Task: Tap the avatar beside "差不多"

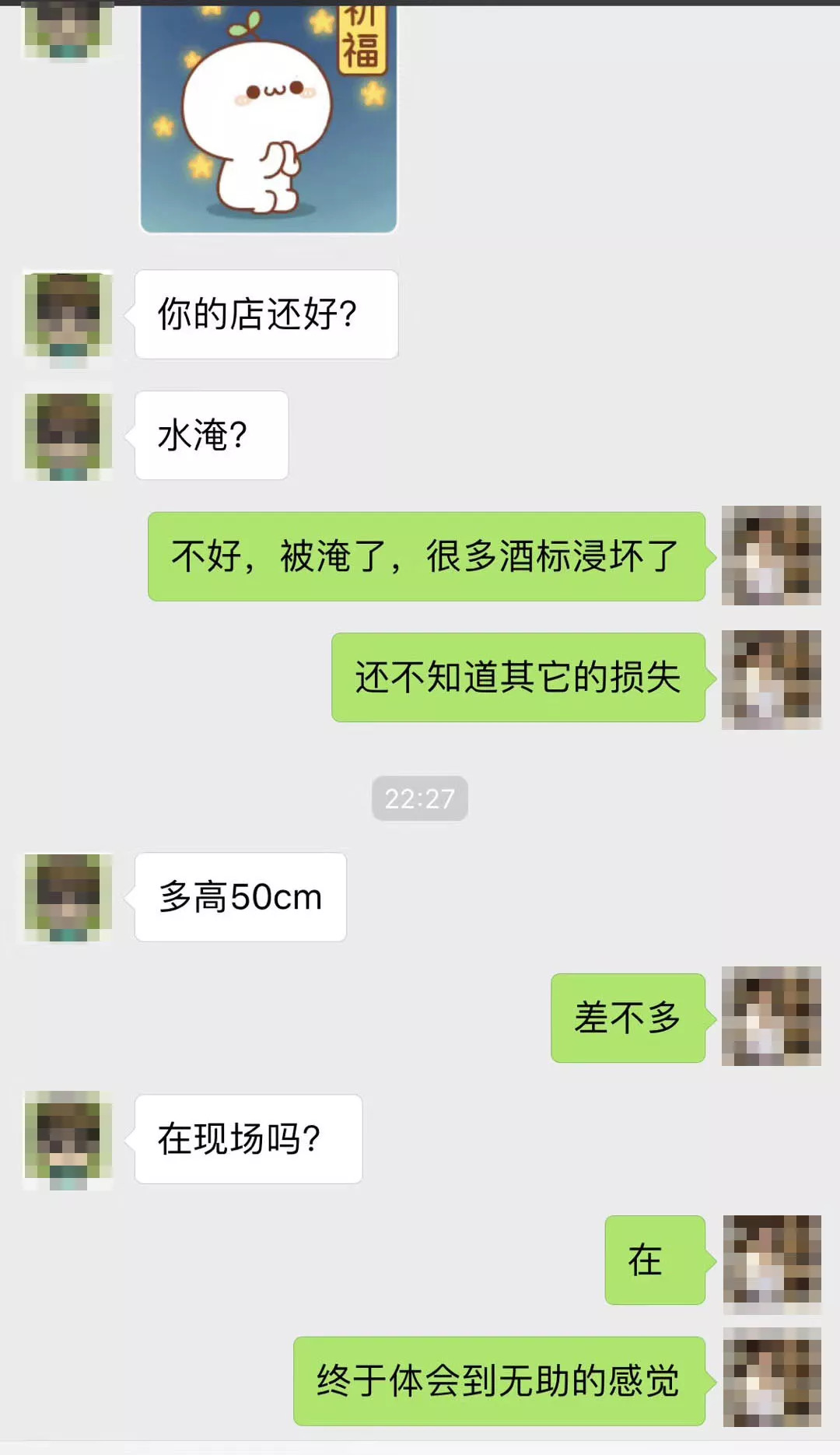Action: [771, 1016]
